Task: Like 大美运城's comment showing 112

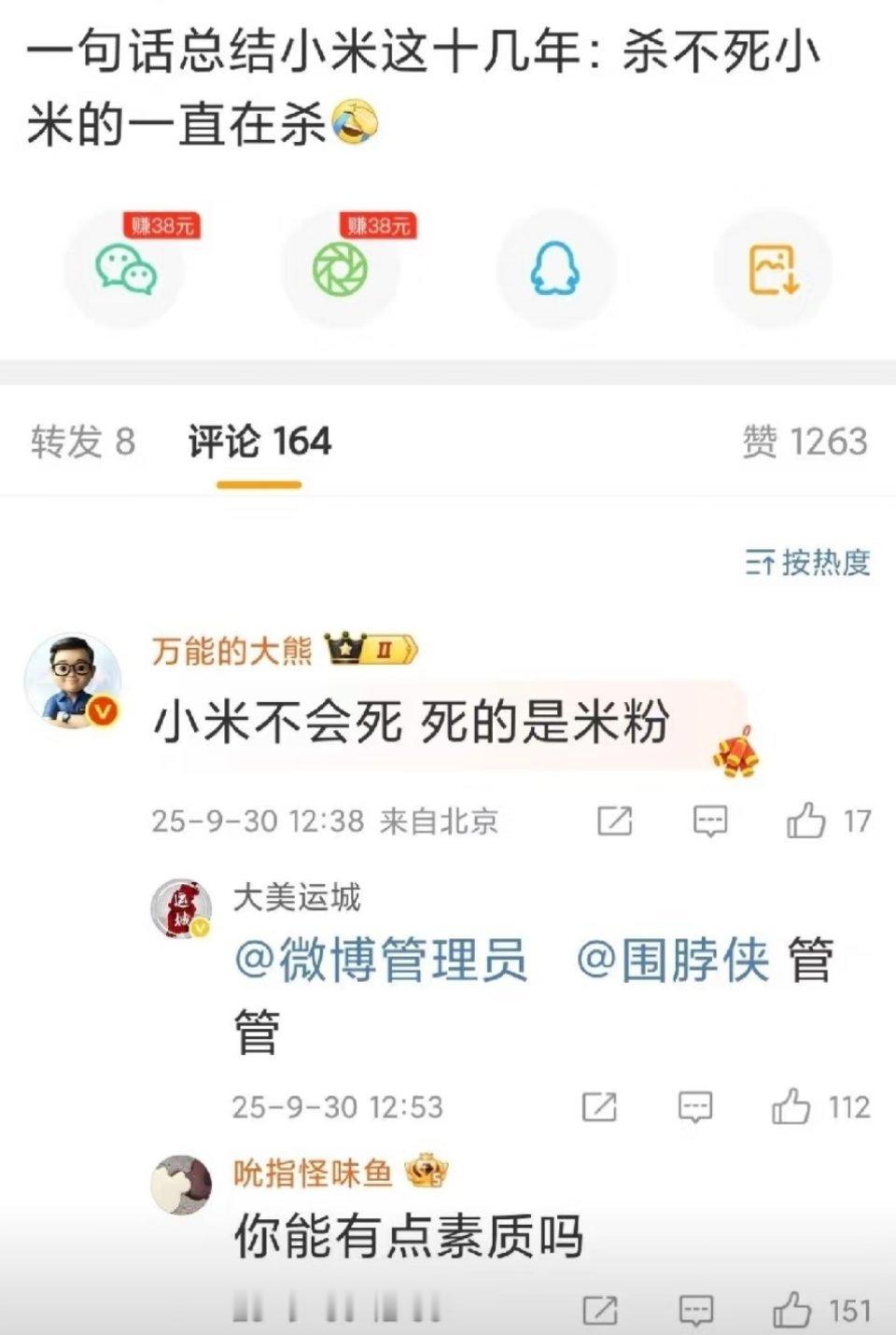Action: pos(791,1105)
